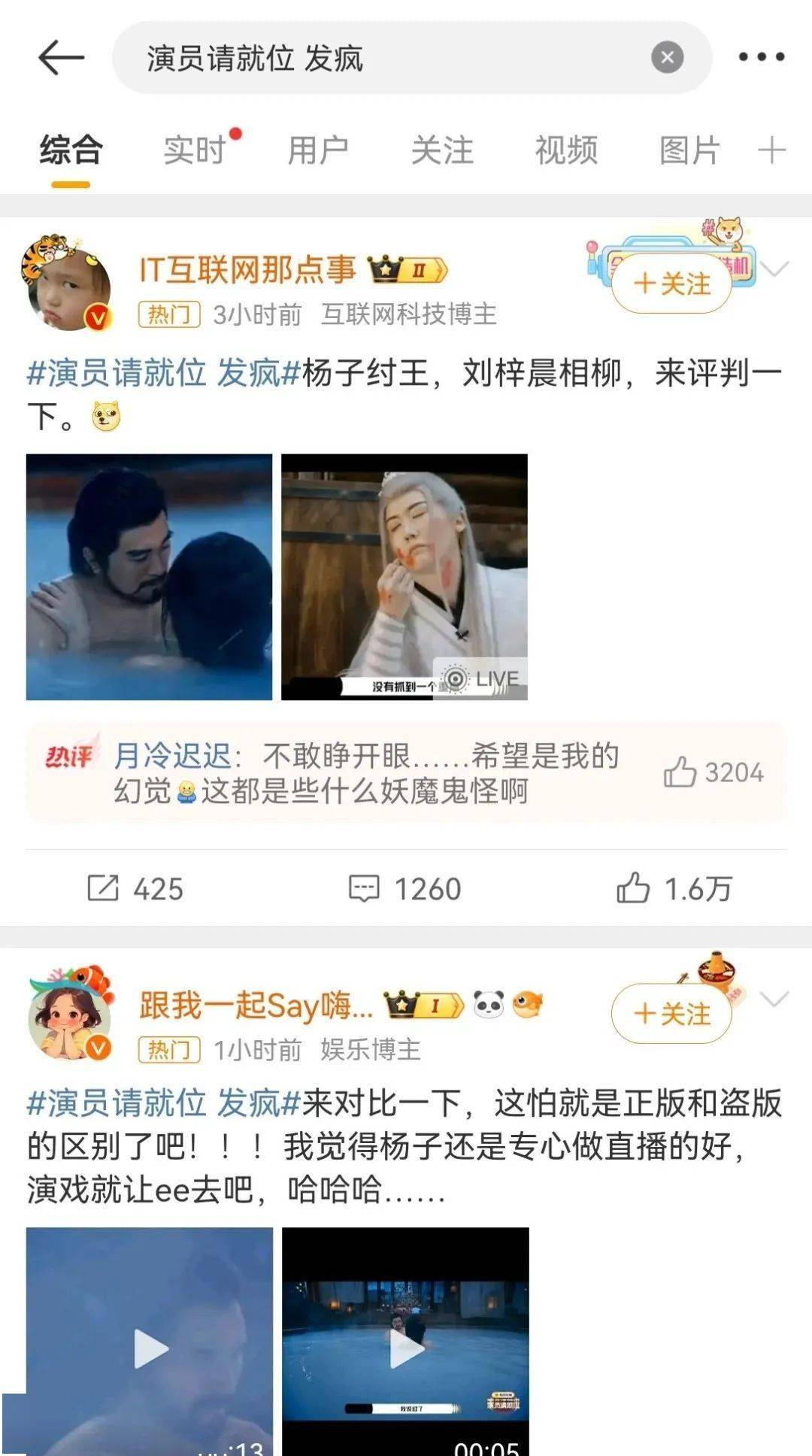Open the #演员请就位 发疯# hashtag in first post

coord(164,373)
